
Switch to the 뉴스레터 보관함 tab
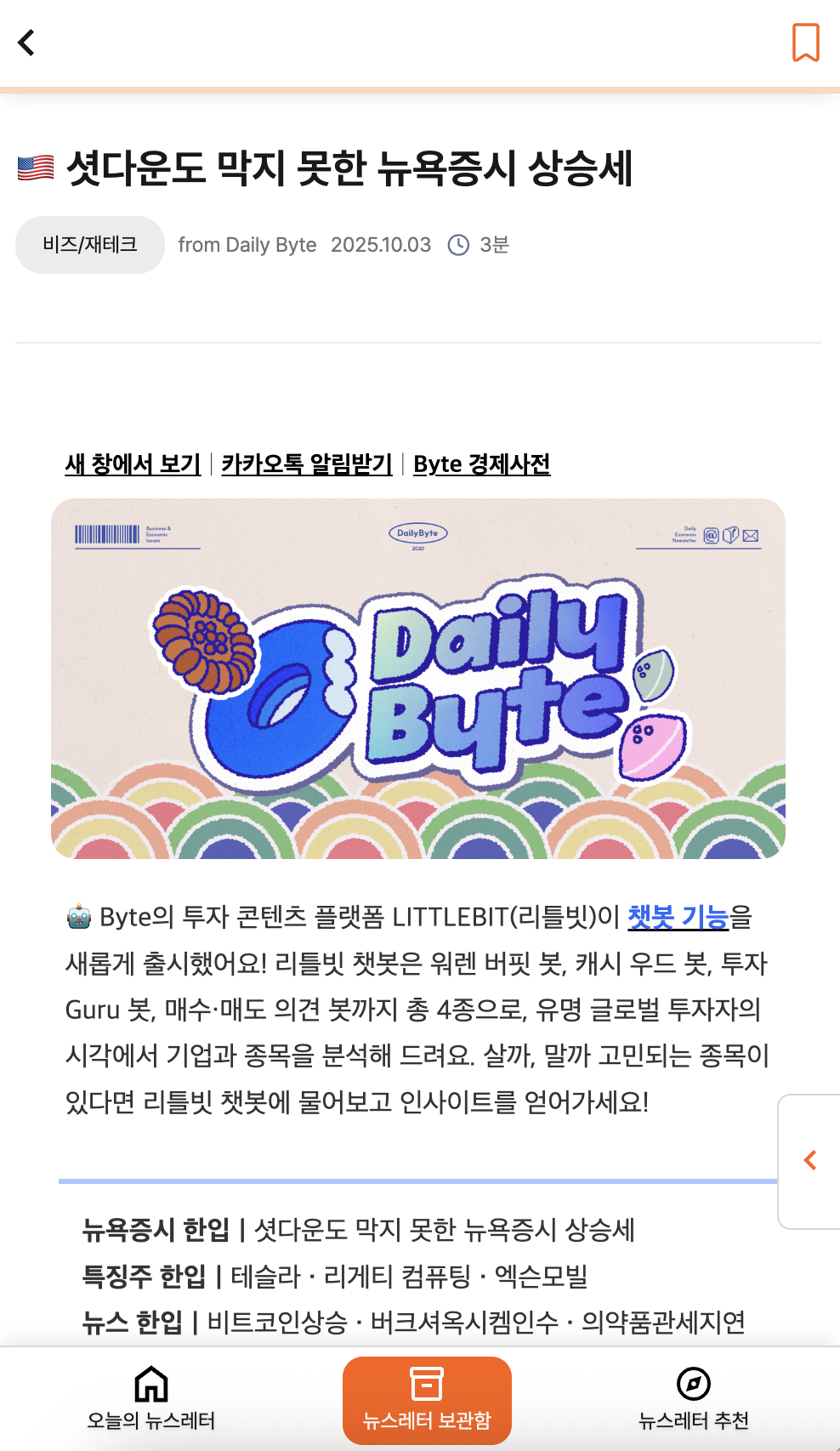tap(427, 1399)
